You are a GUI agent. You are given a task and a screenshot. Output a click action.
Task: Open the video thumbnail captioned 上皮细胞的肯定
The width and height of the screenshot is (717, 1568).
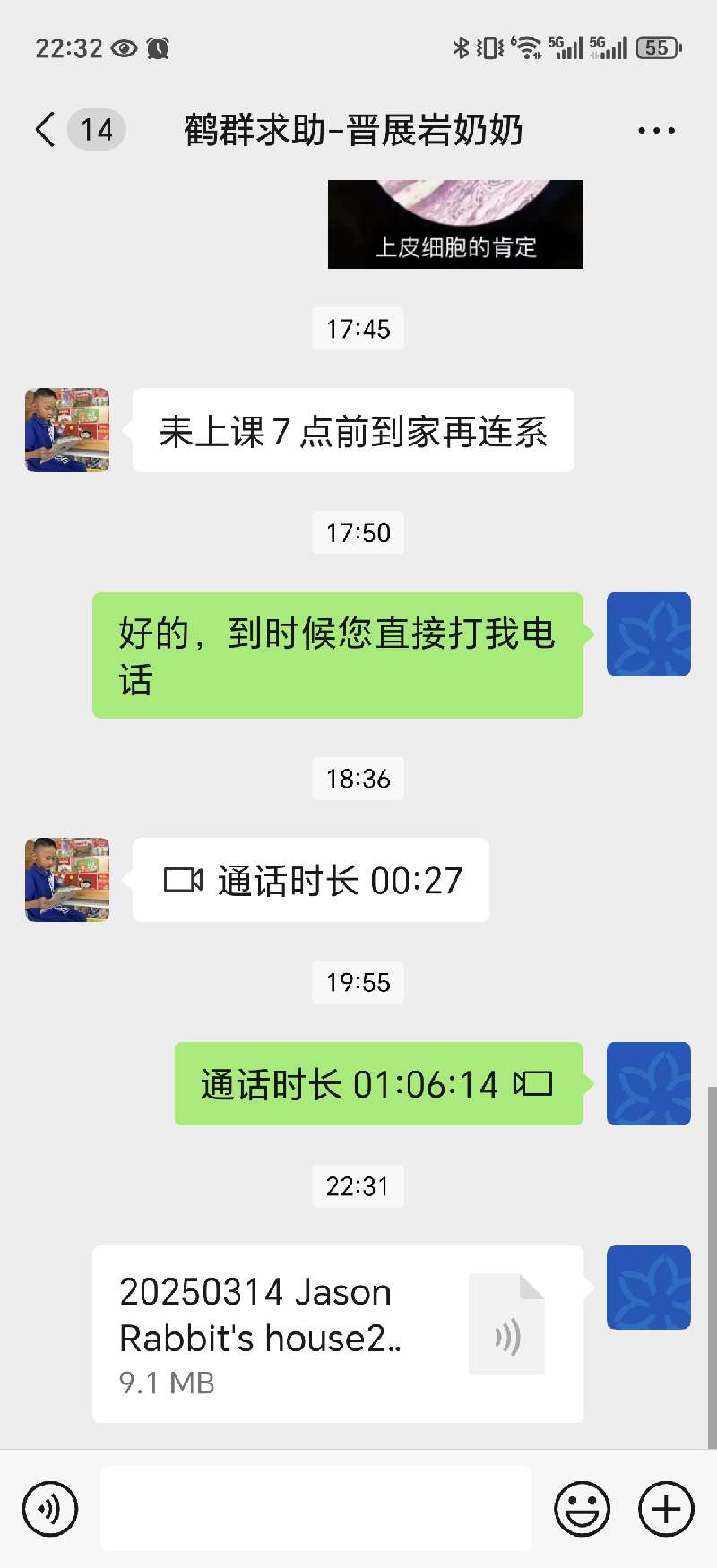click(455, 224)
